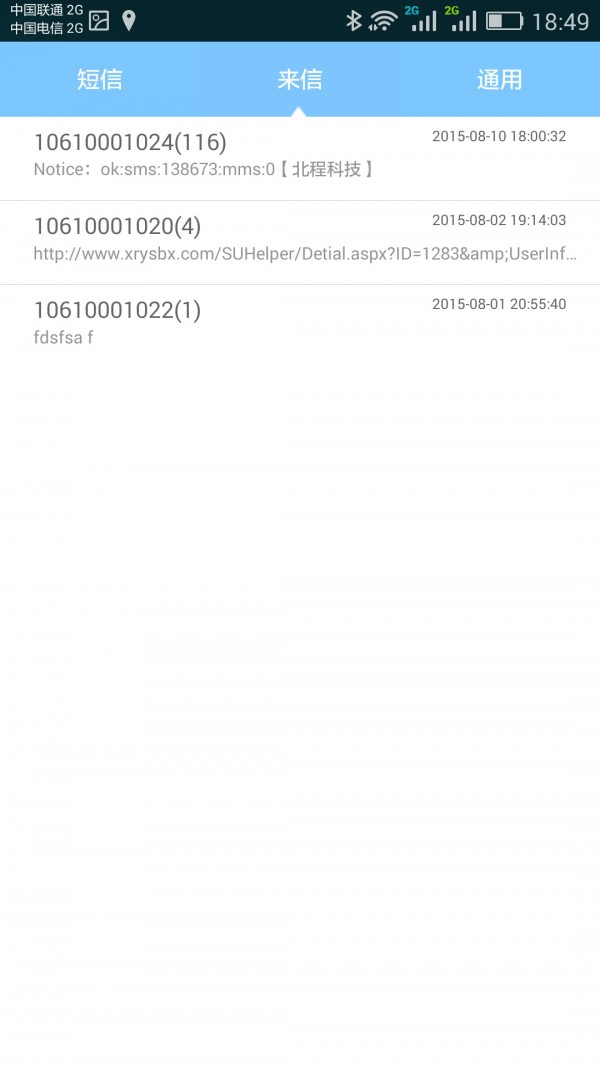Open the thread from 10610001024
Image resolution: width=600 pixels, height=1067 pixels.
click(x=300, y=156)
